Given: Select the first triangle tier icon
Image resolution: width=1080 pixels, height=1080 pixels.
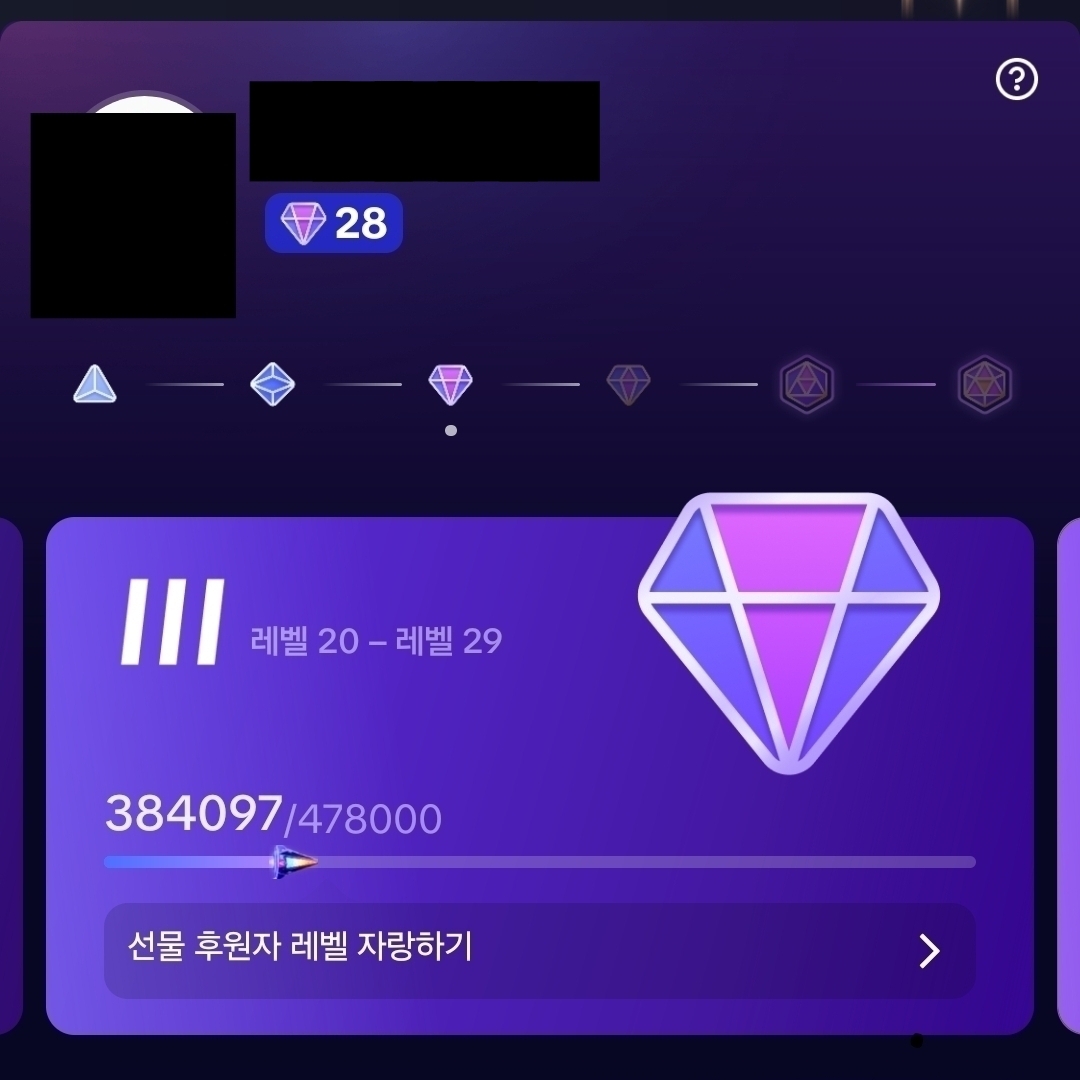Looking at the screenshot, I should pyautogui.click(x=95, y=384).
